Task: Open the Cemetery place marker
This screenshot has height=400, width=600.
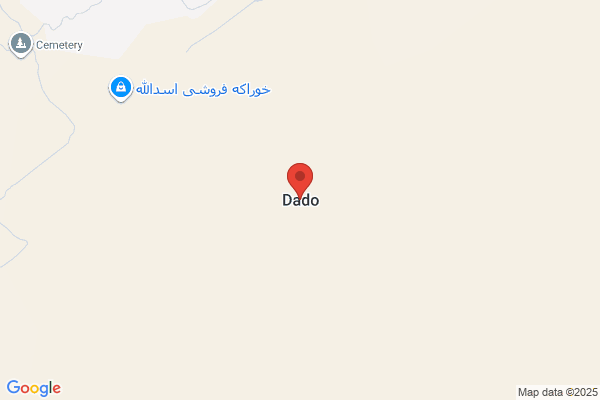Action: 21,44
